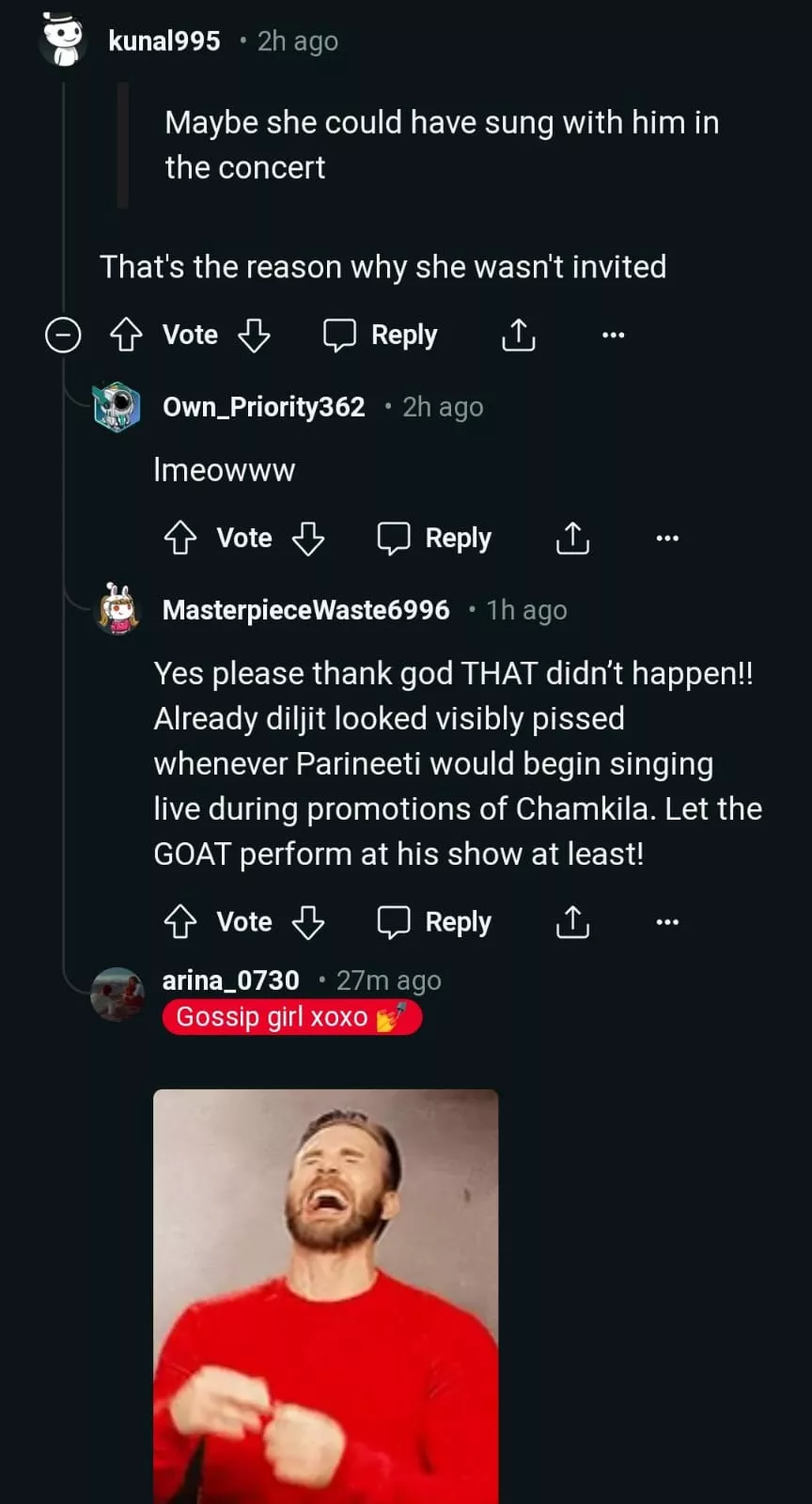
Task: View arina_0730's profile
Action: click(x=230, y=980)
